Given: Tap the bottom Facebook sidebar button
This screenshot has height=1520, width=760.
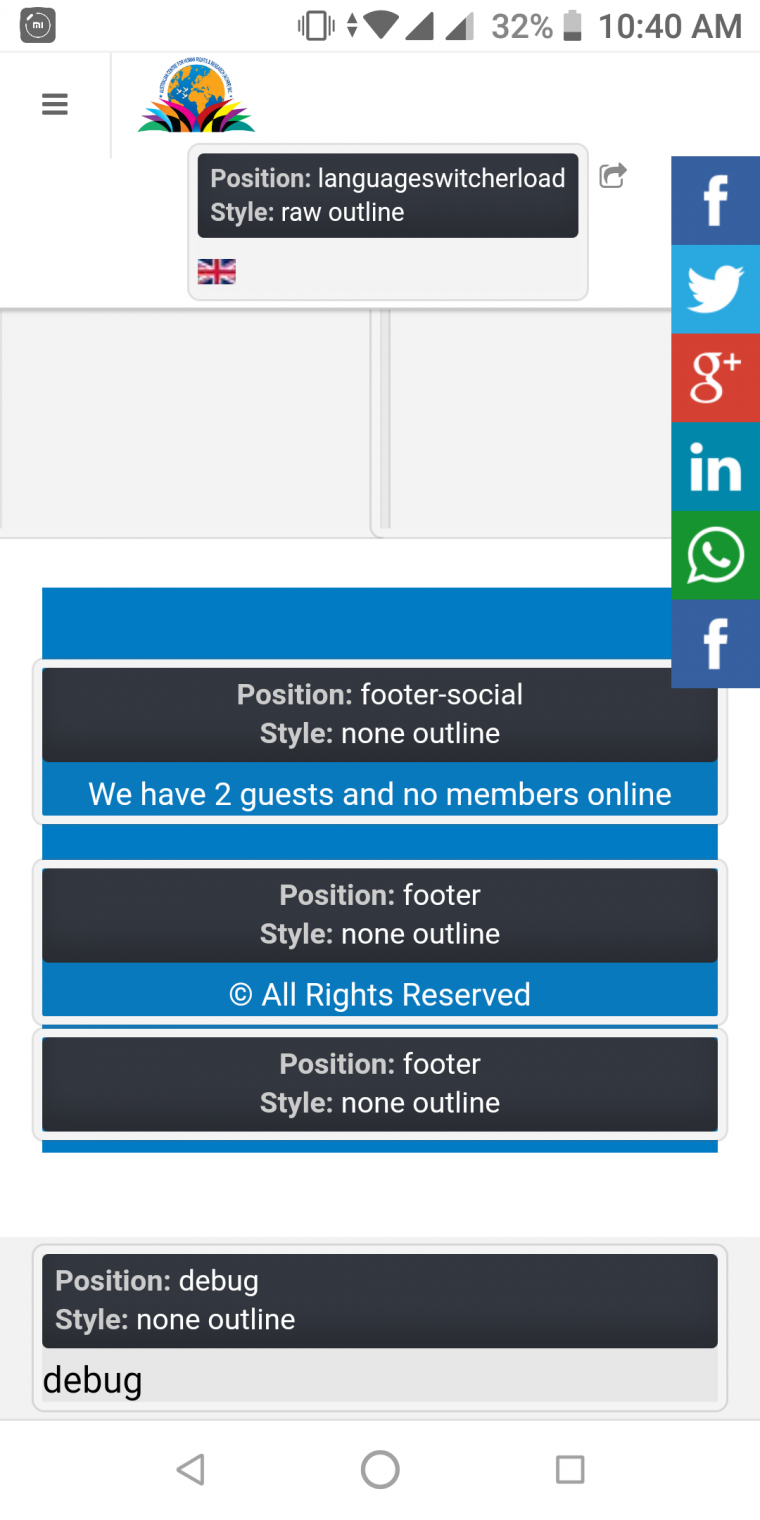Looking at the screenshot, I should pyautogui.click(x=715, y=644).
